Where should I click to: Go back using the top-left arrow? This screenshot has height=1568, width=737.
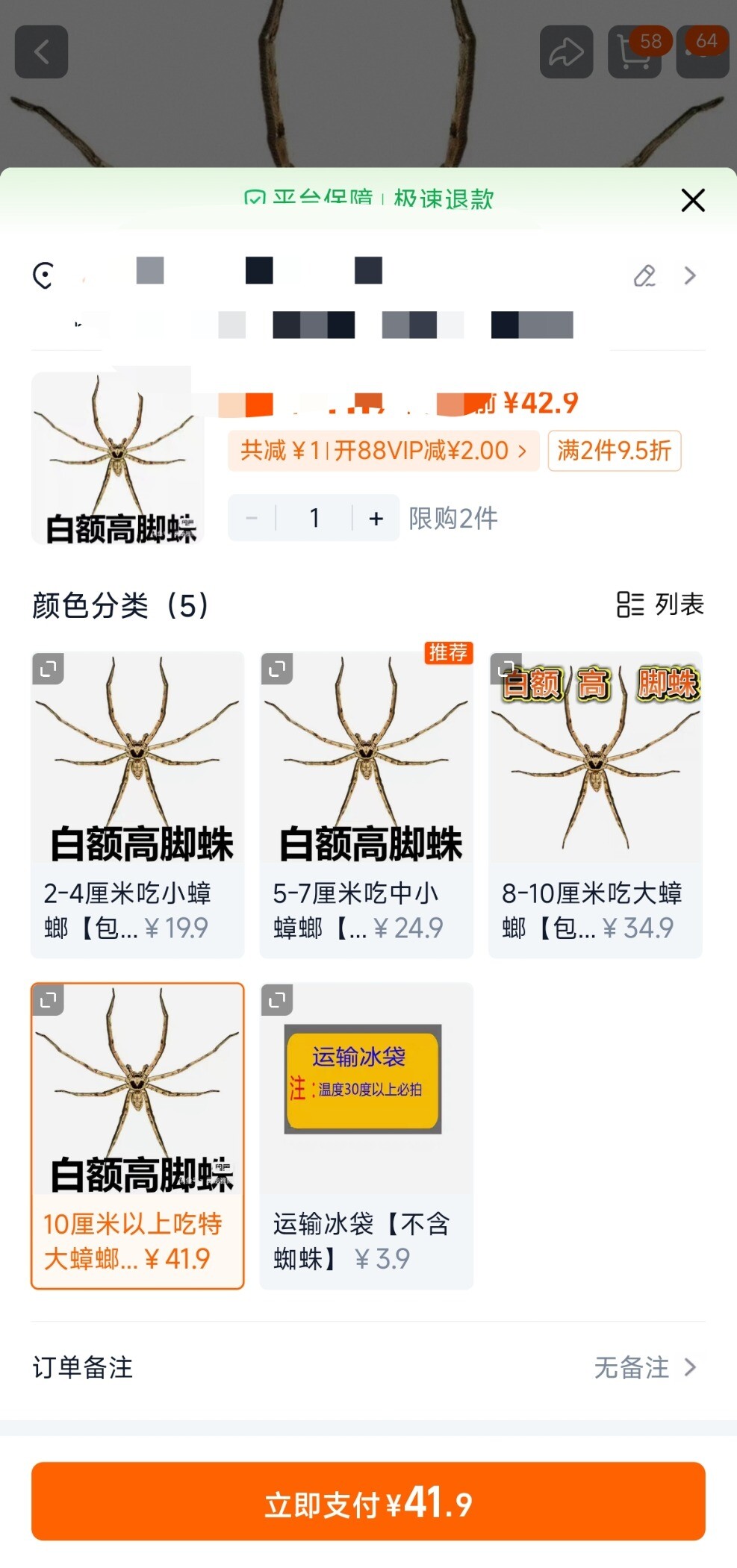[42, 52]
